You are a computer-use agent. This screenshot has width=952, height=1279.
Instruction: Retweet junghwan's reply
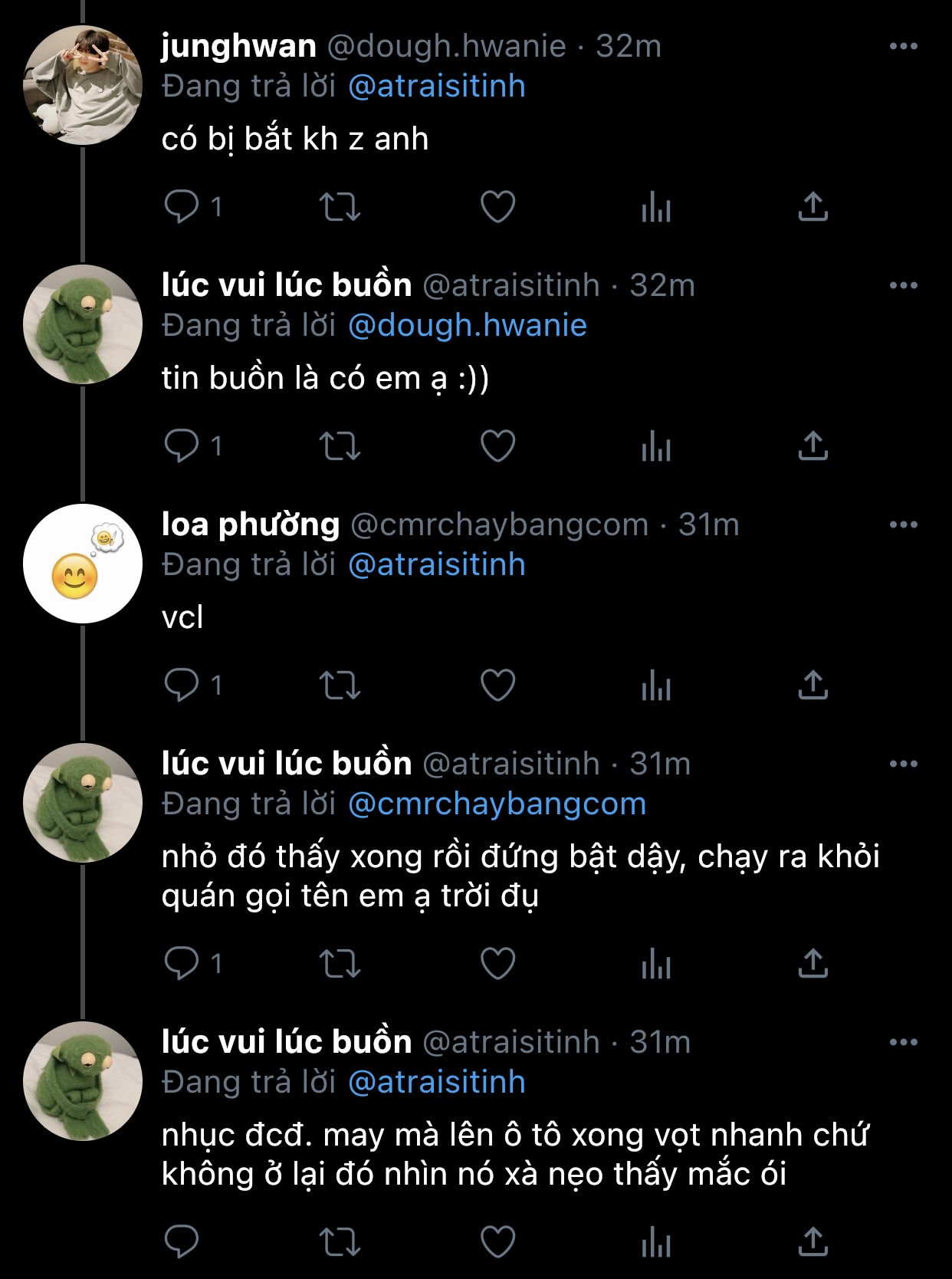340,207
